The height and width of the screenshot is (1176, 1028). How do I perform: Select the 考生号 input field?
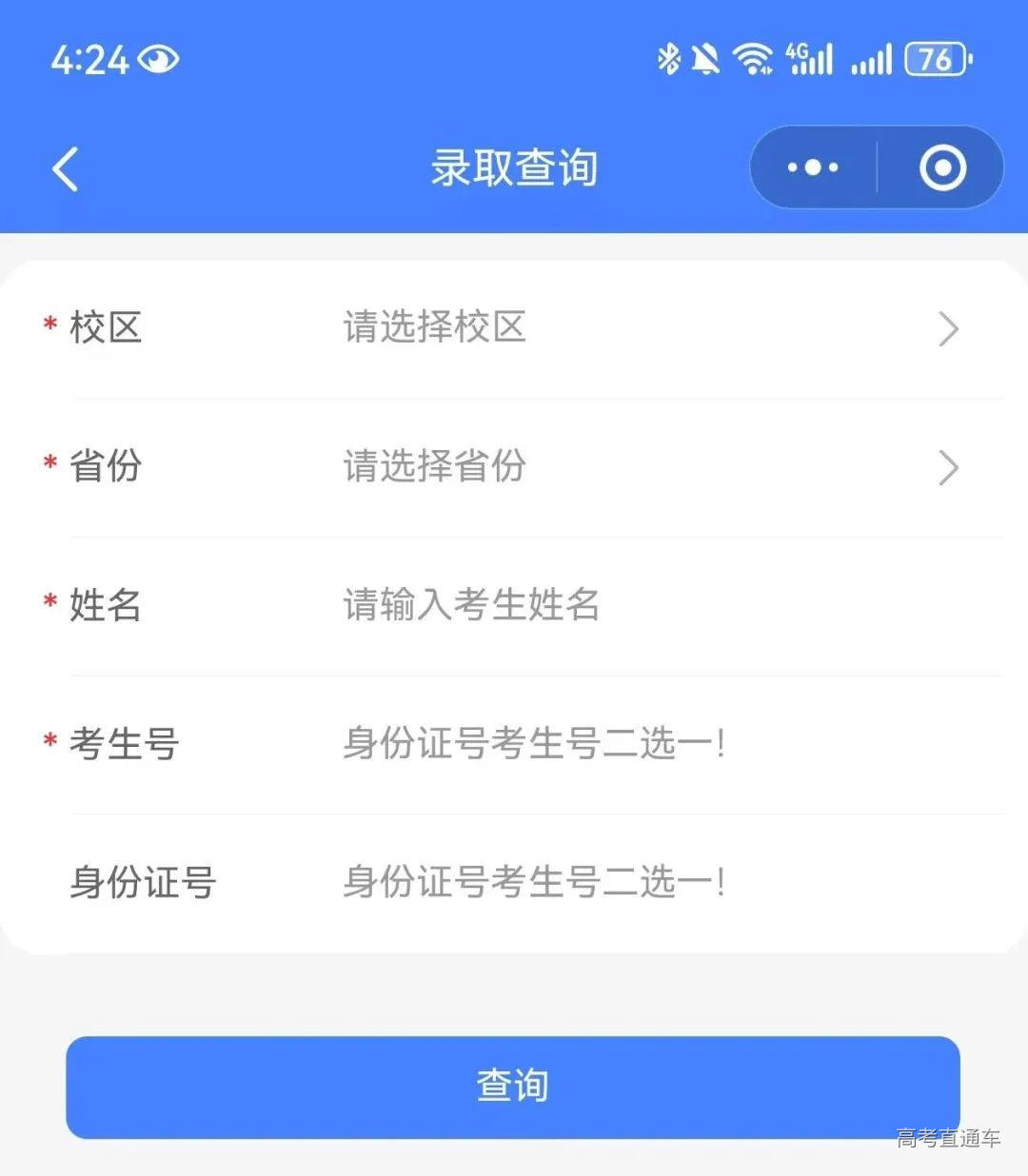point(647,744)
